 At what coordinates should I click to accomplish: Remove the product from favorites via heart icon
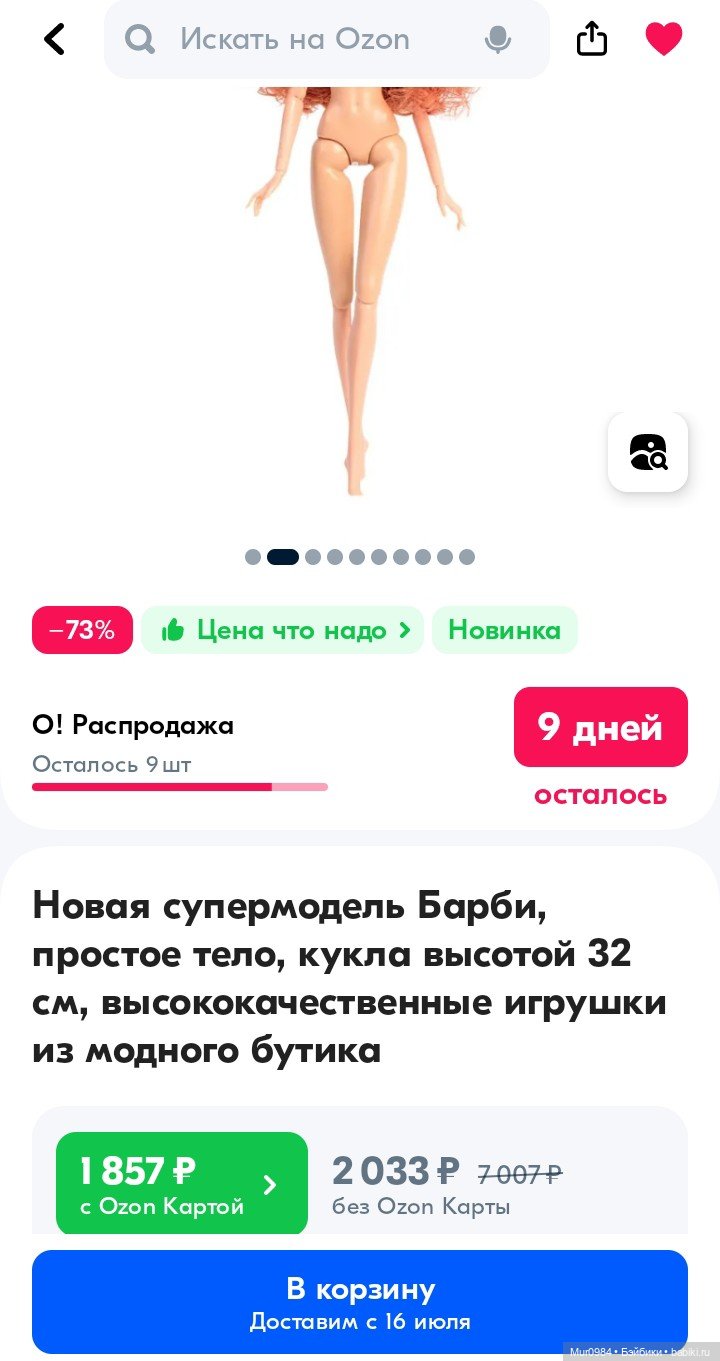click(x=663, y=40)
